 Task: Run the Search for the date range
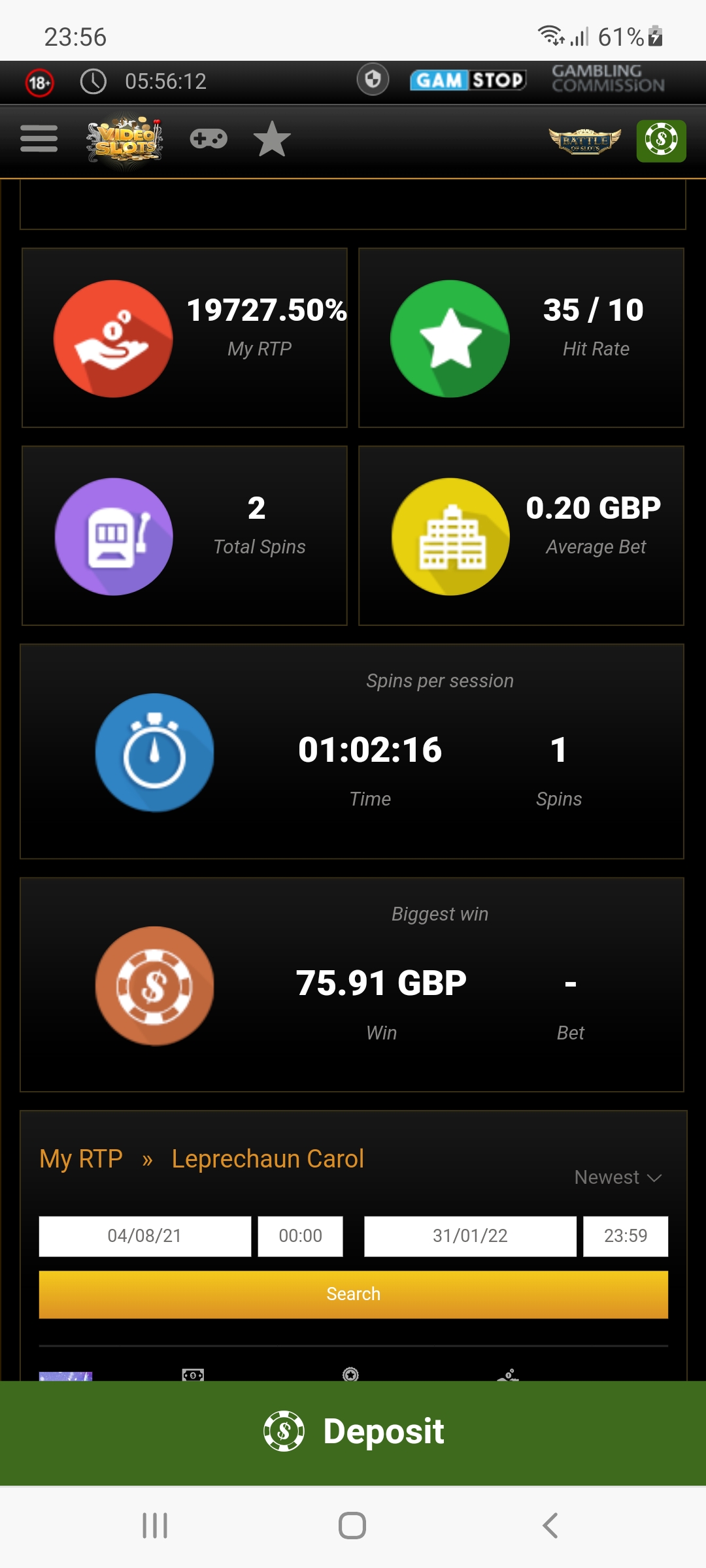353,1294
